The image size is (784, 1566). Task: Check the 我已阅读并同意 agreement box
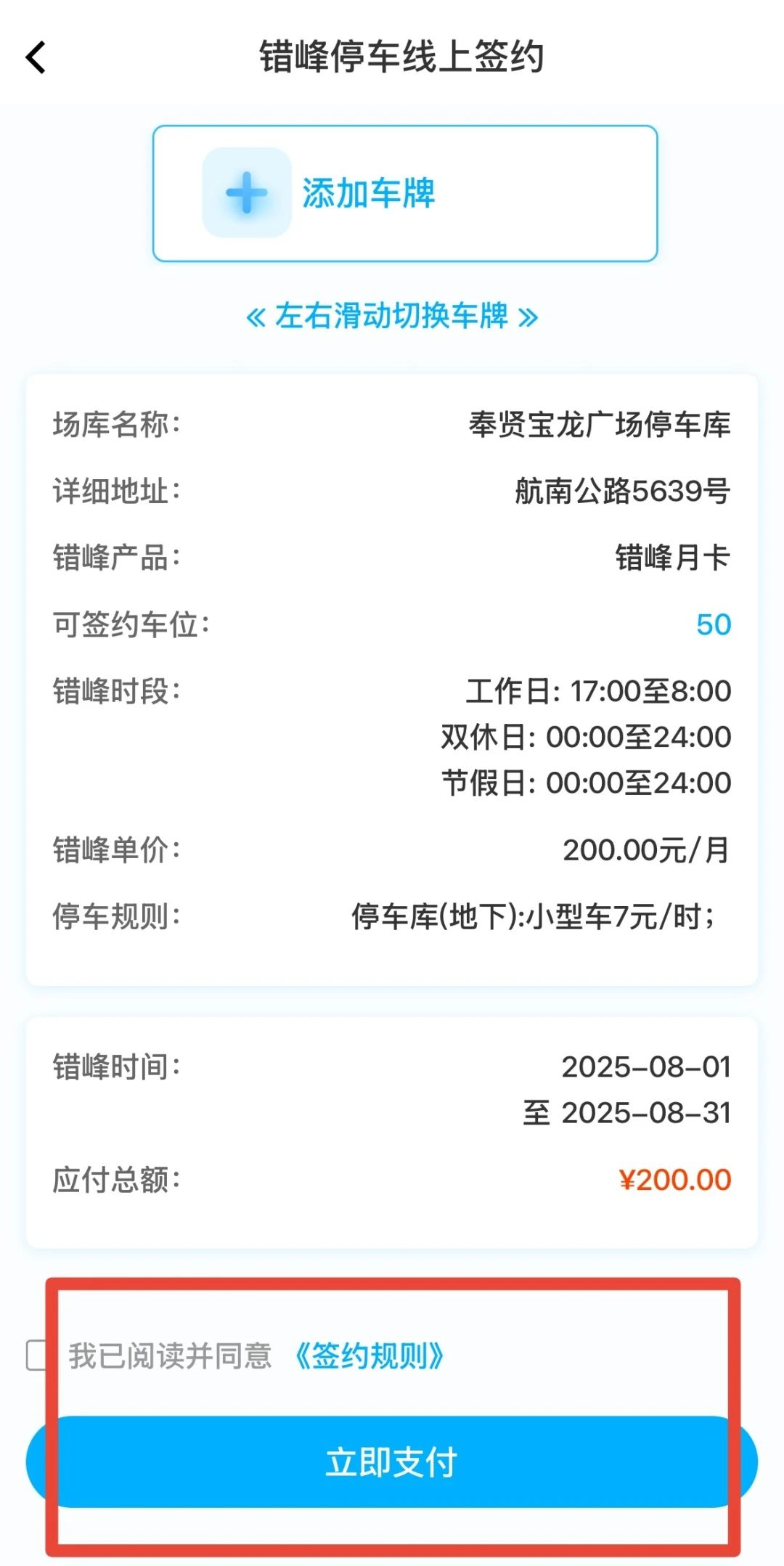click(x=36, y=1355)
